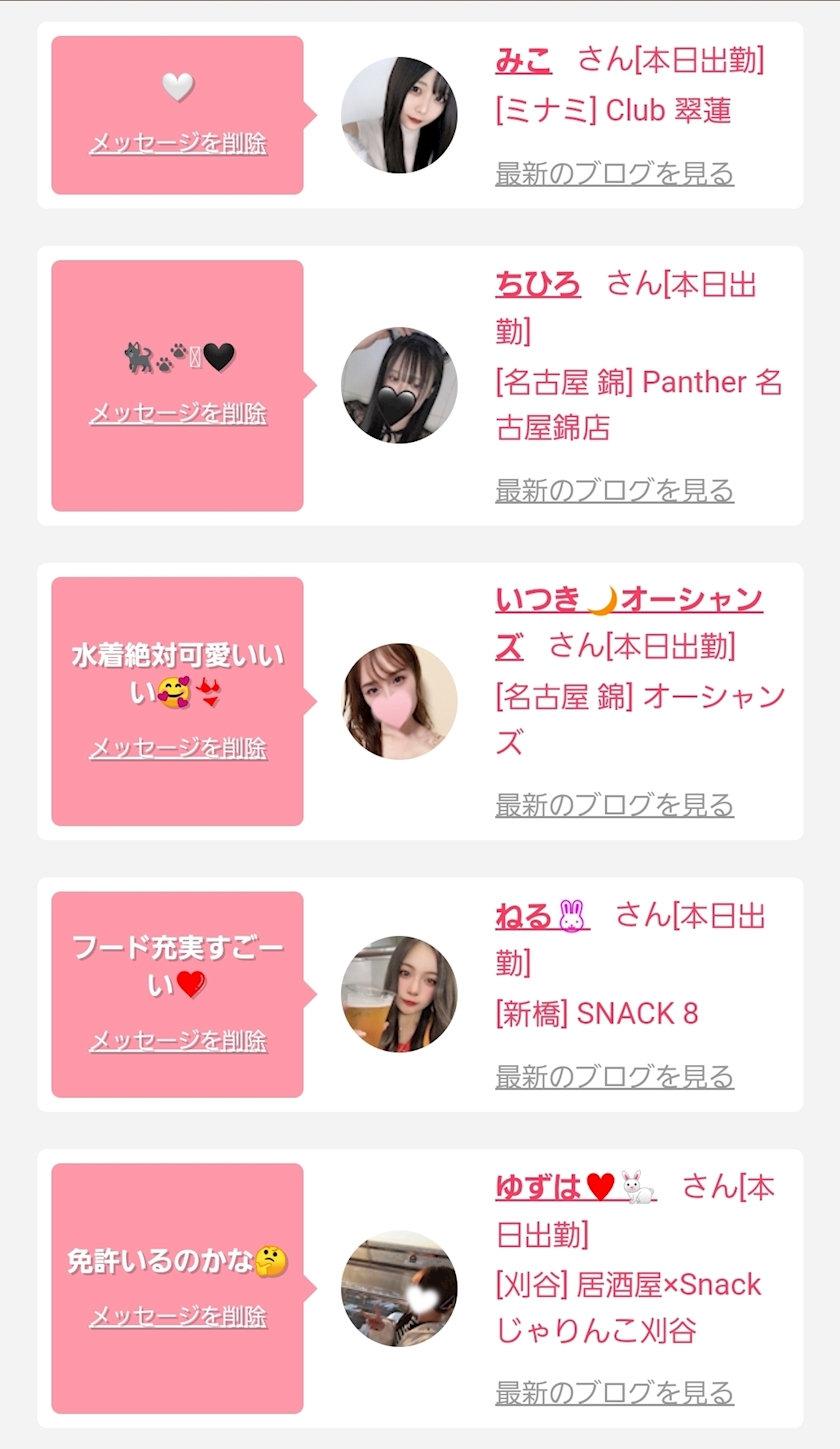
Task: Tap みこ's round profile photo
Action: pyautogui.click(x=399, y=115)
